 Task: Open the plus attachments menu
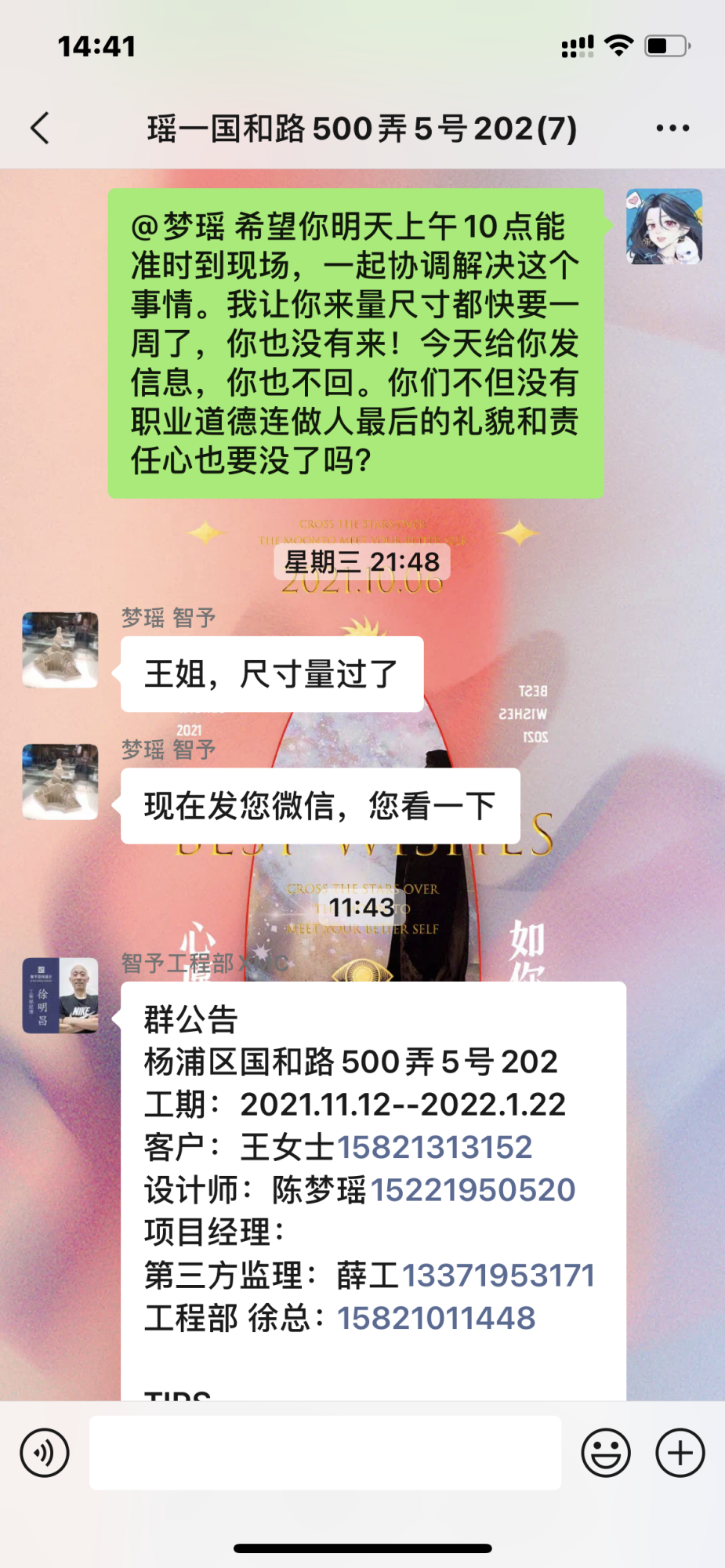(x=680, y=1453)
